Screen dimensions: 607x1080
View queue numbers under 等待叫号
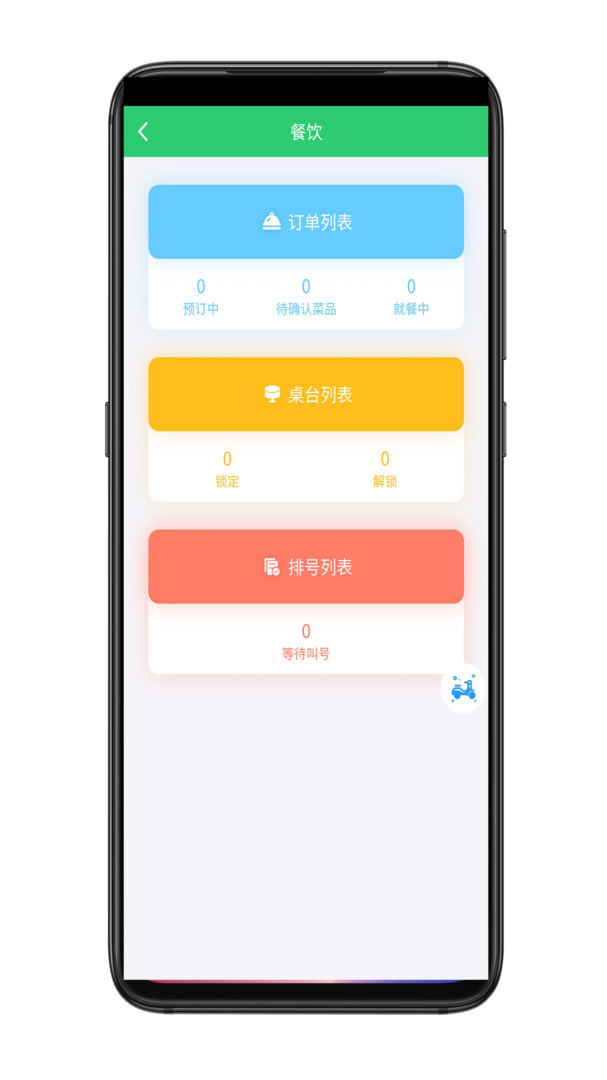[306, 642]
